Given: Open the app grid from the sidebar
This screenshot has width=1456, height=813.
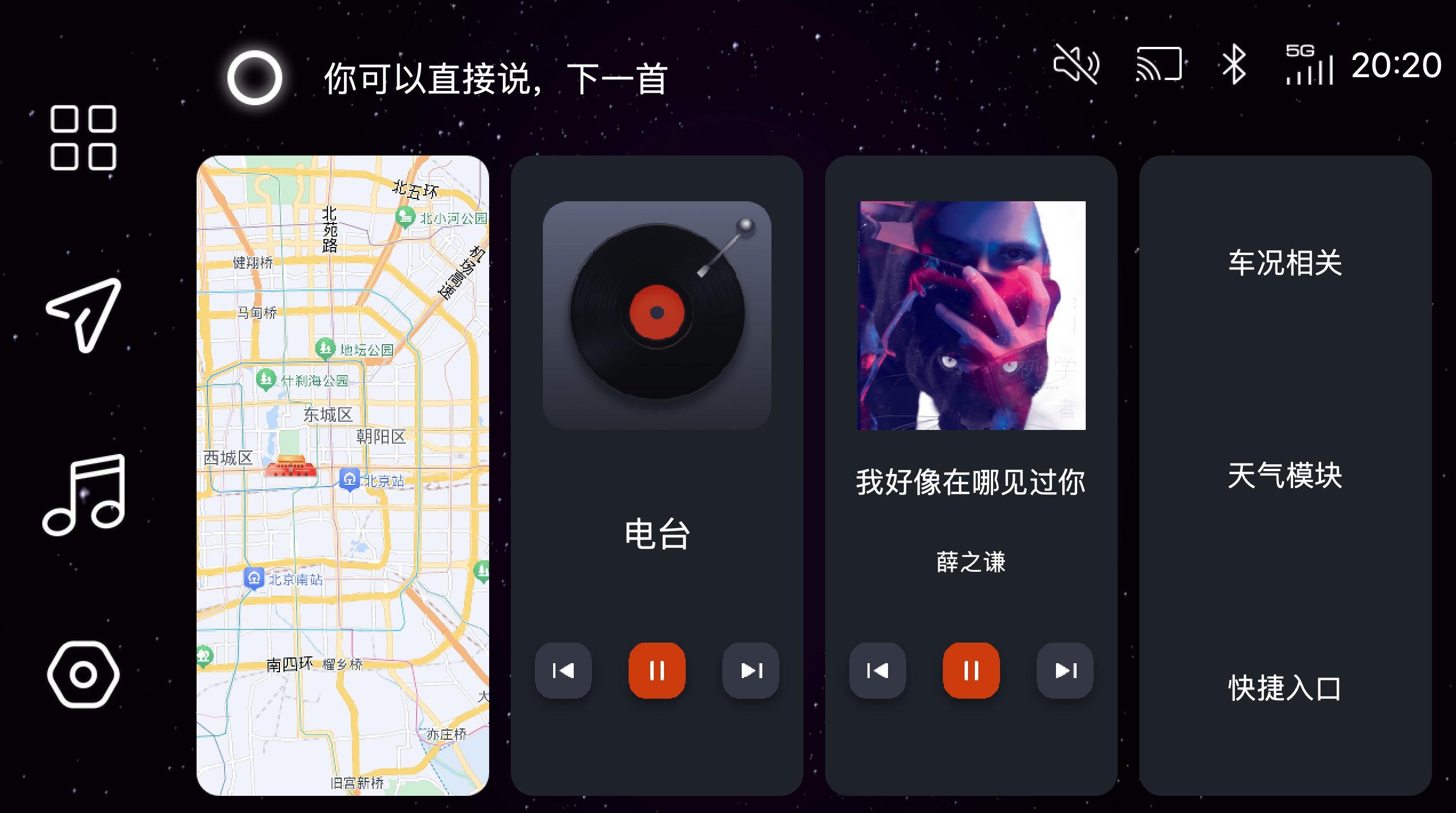Looking at the screenshot, I should coord(83,138).
